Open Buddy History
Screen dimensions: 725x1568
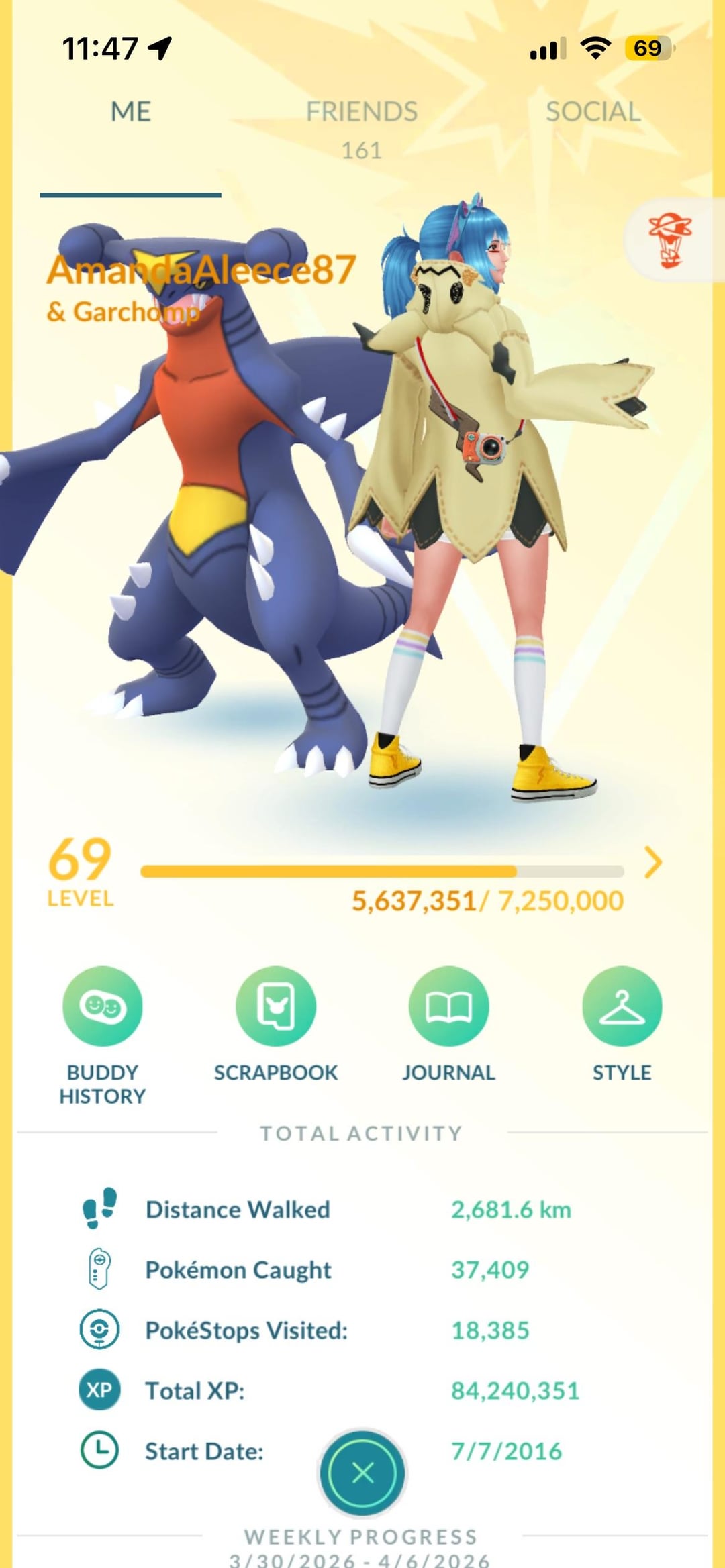103,1006
